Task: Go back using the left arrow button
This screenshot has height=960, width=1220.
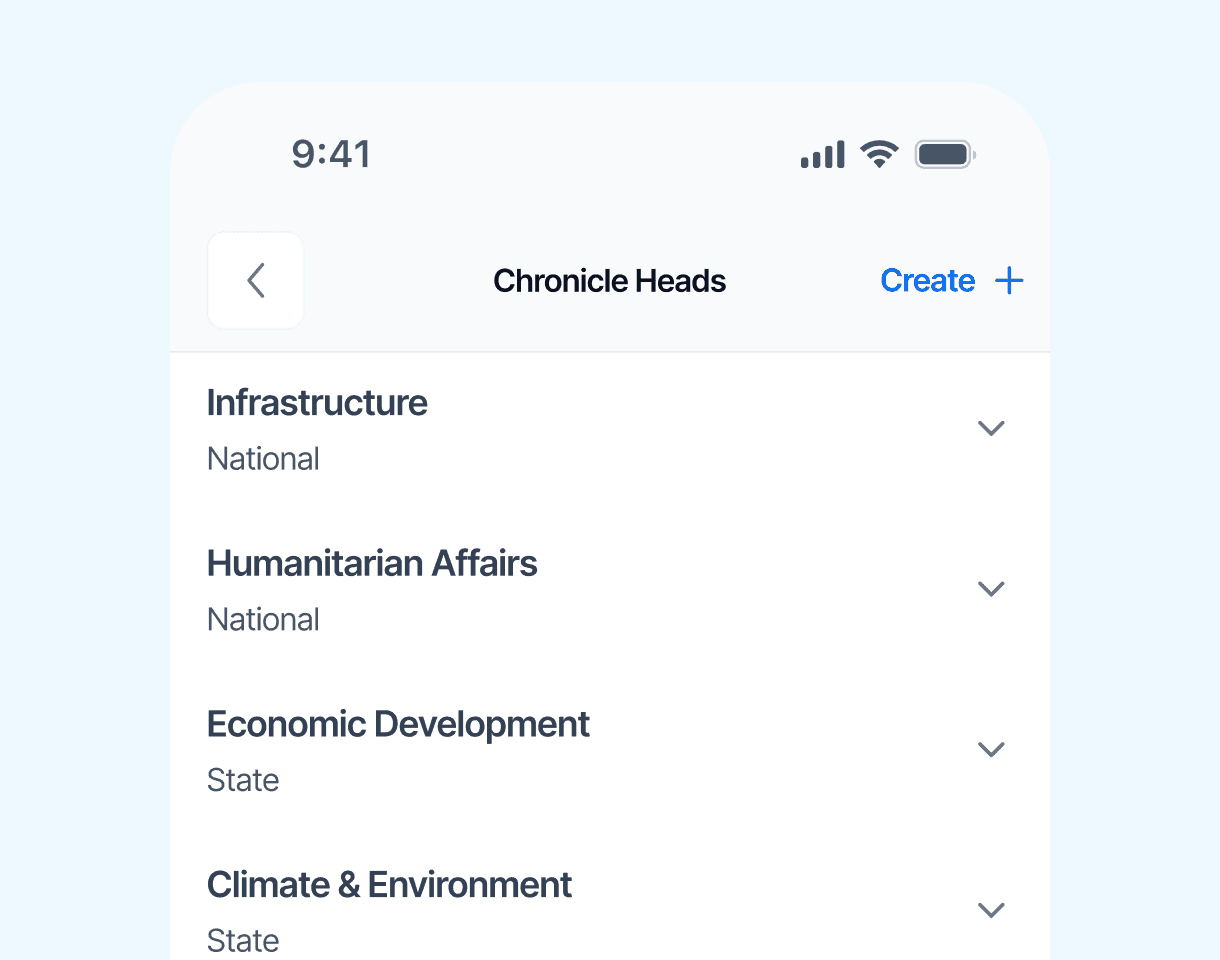Action: point(256,281)
